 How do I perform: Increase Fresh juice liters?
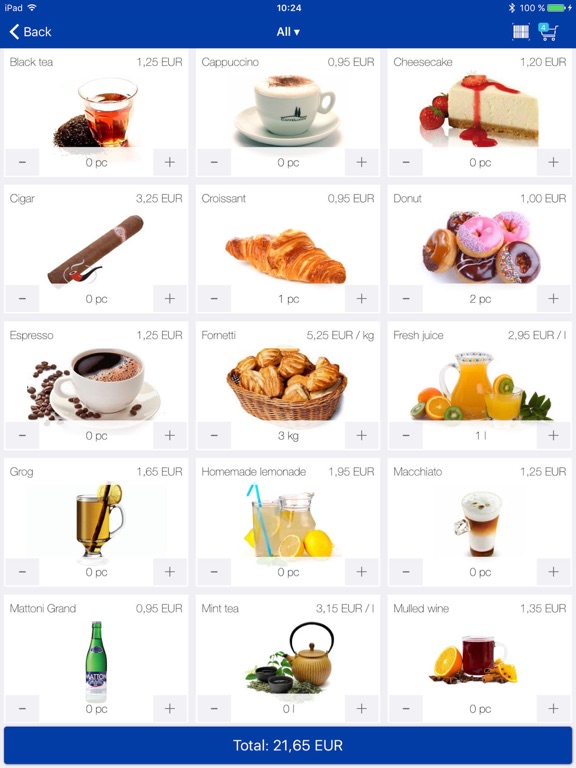[x=553, y=435]
